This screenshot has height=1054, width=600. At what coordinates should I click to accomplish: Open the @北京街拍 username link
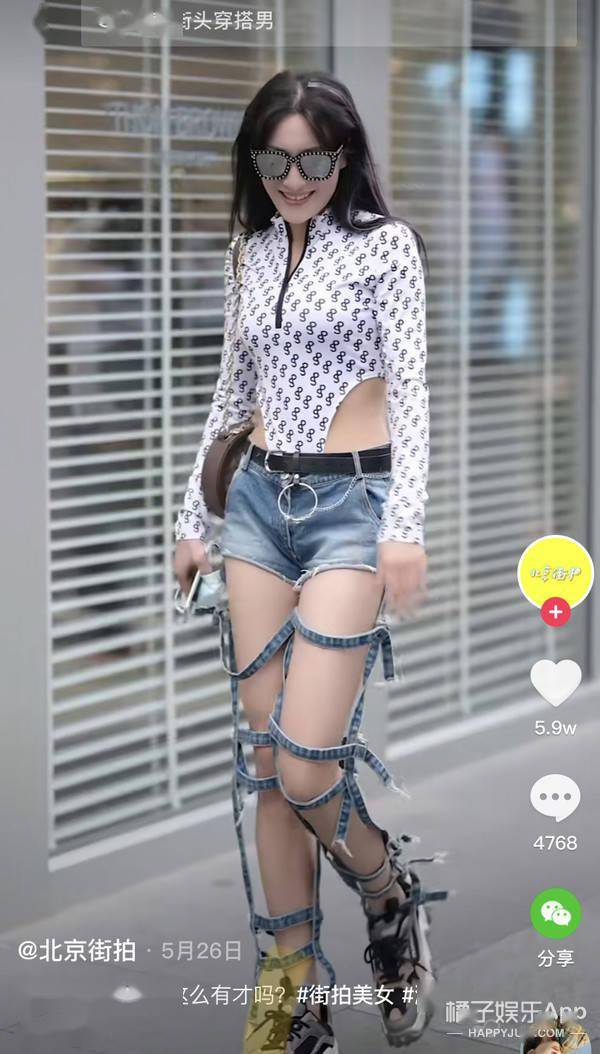77,950
